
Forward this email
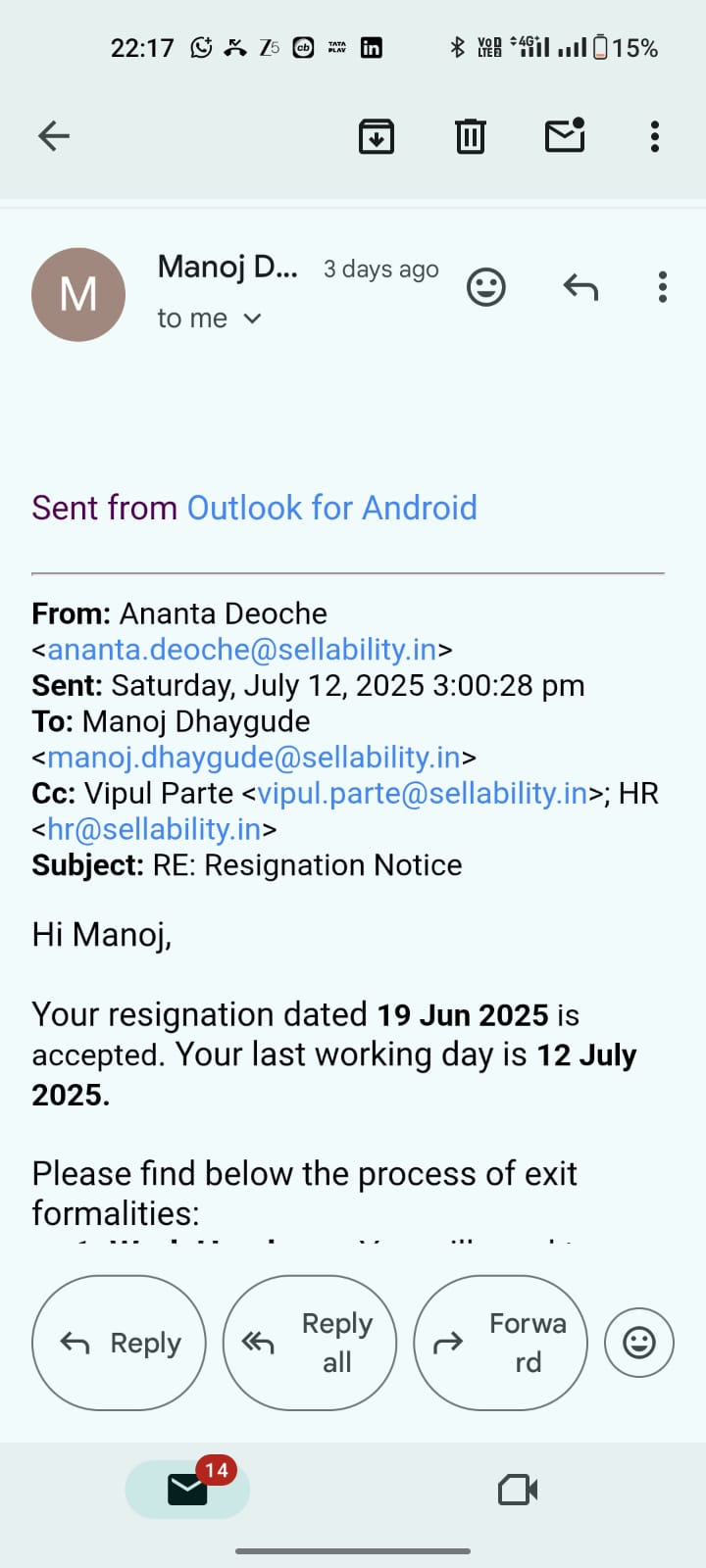(500, 1343)
